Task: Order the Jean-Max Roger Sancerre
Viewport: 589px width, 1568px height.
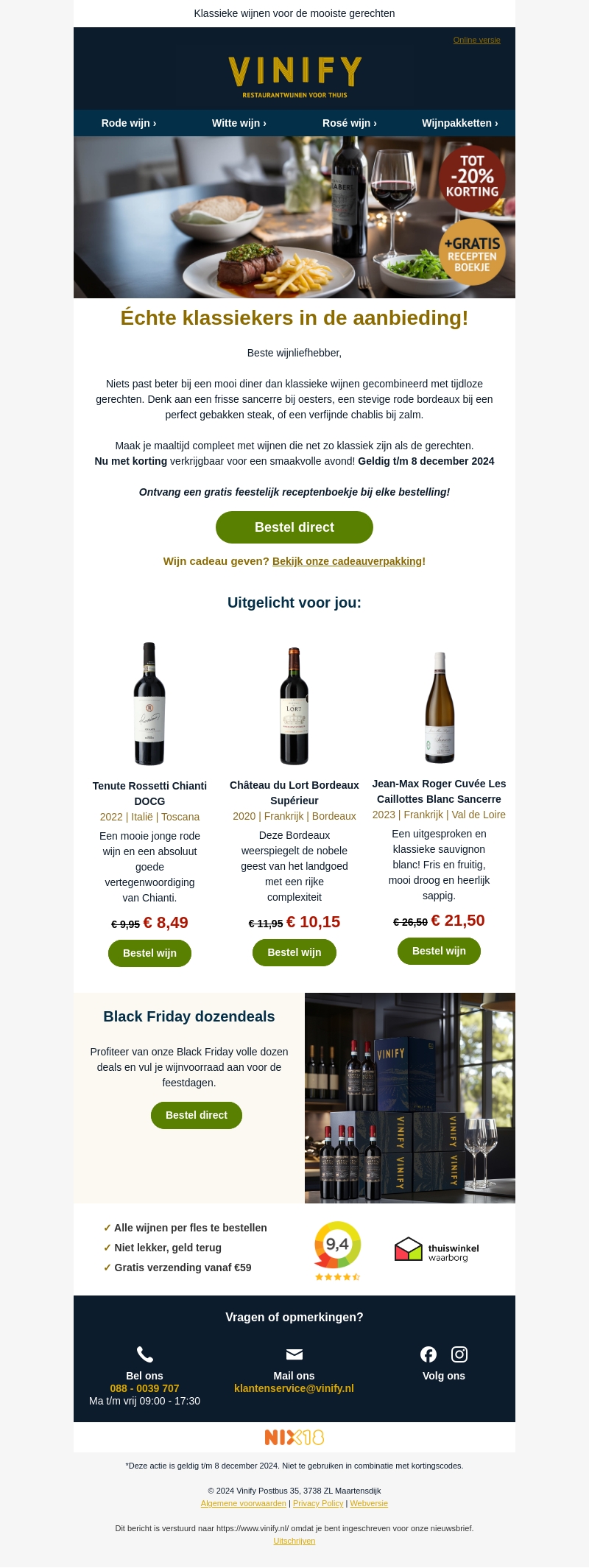Action: tap(439, 951)
